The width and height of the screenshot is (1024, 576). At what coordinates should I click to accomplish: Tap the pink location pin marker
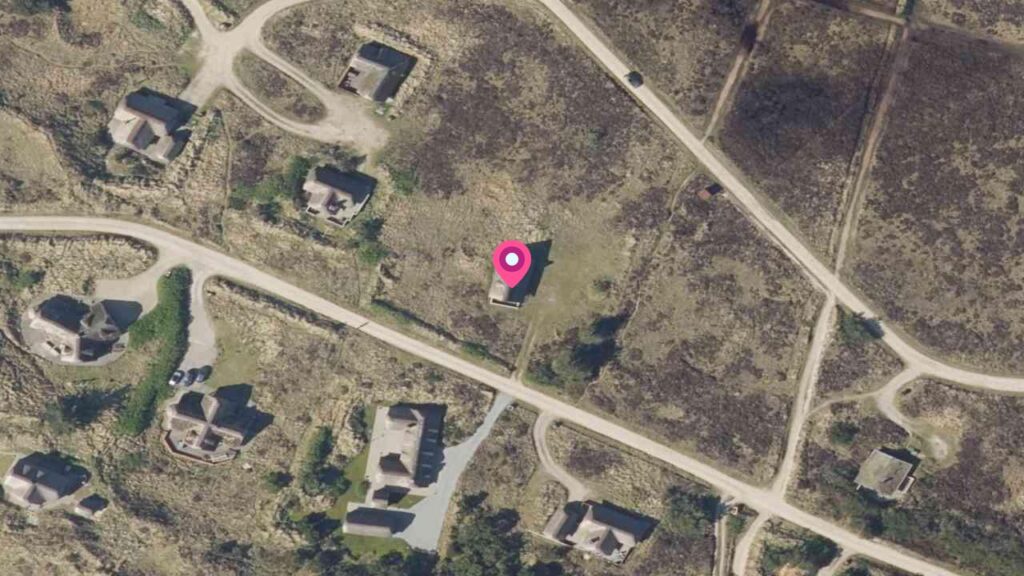pos(512,262)
